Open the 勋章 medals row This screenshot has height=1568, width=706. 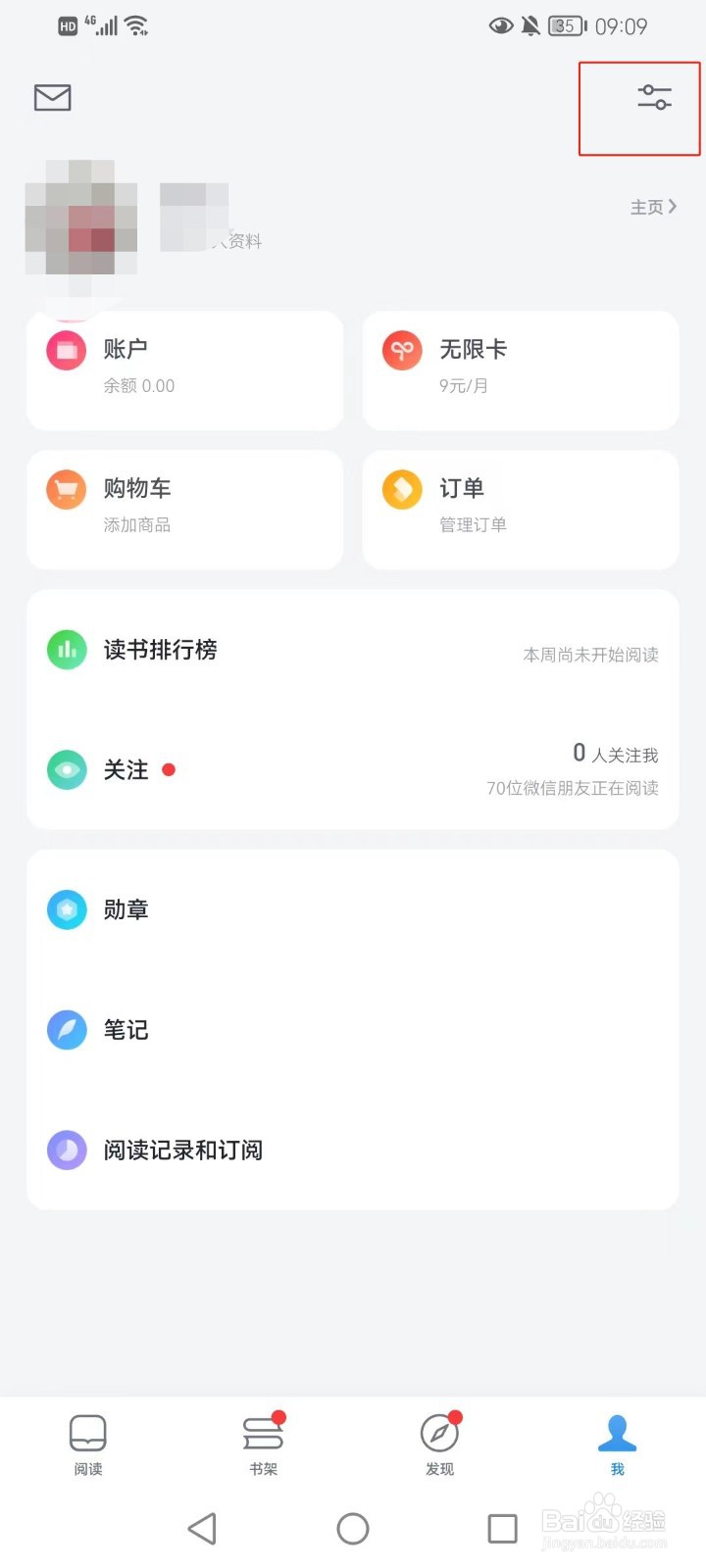coord(353,910)
